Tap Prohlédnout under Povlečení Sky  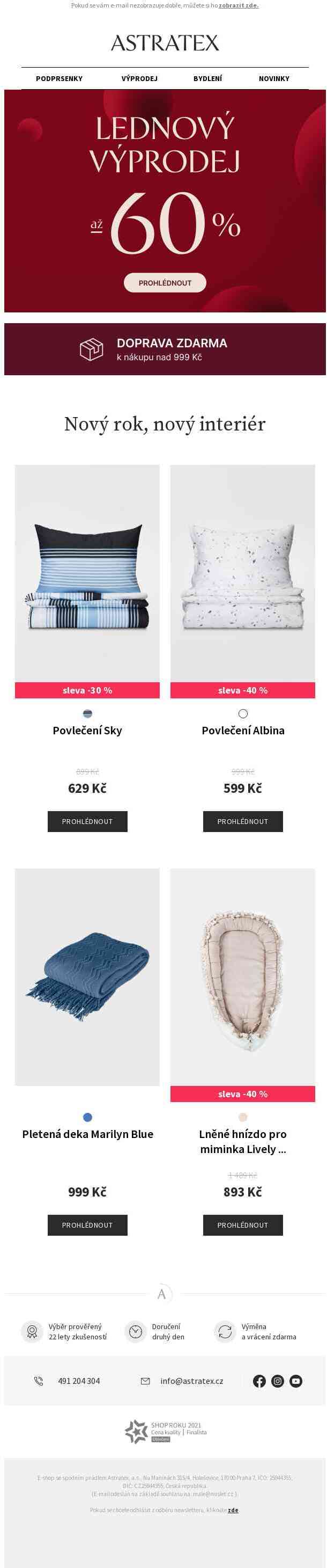click(87, 821)
